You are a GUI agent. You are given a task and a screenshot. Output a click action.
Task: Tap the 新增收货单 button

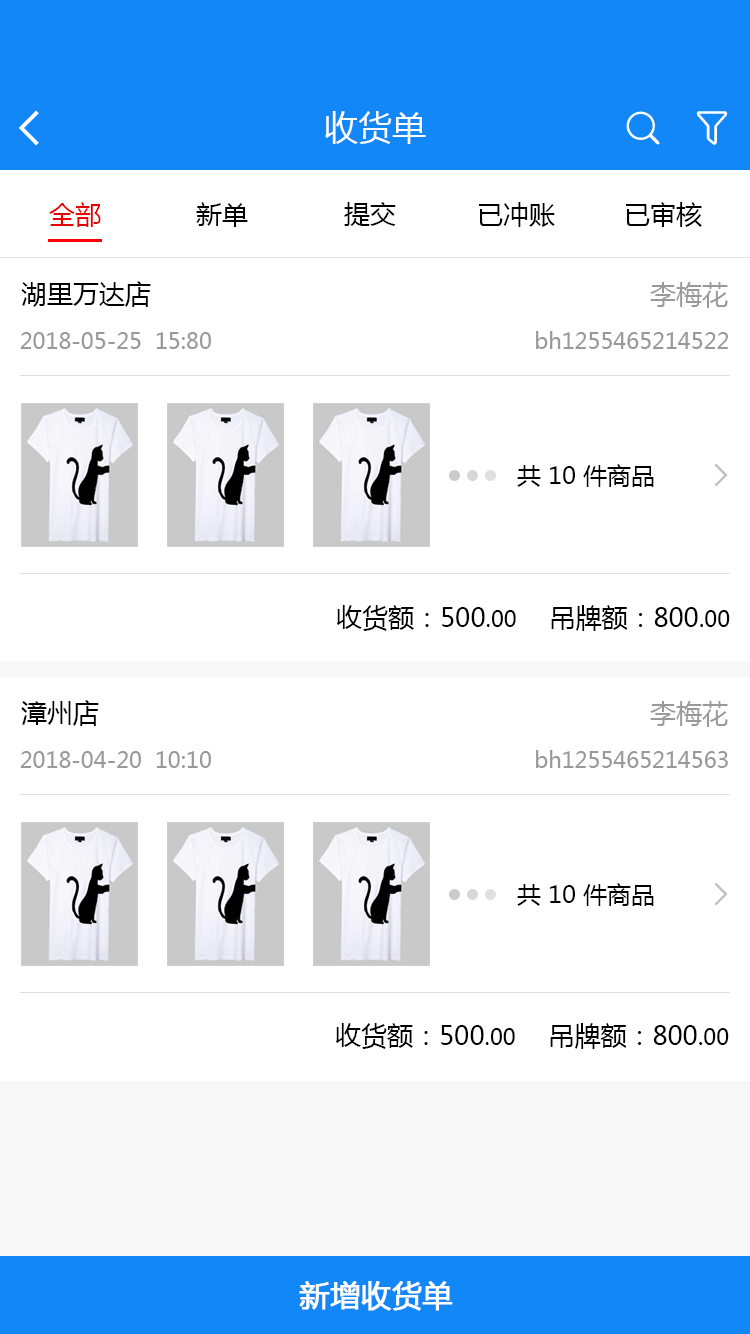click(375, 1295)
